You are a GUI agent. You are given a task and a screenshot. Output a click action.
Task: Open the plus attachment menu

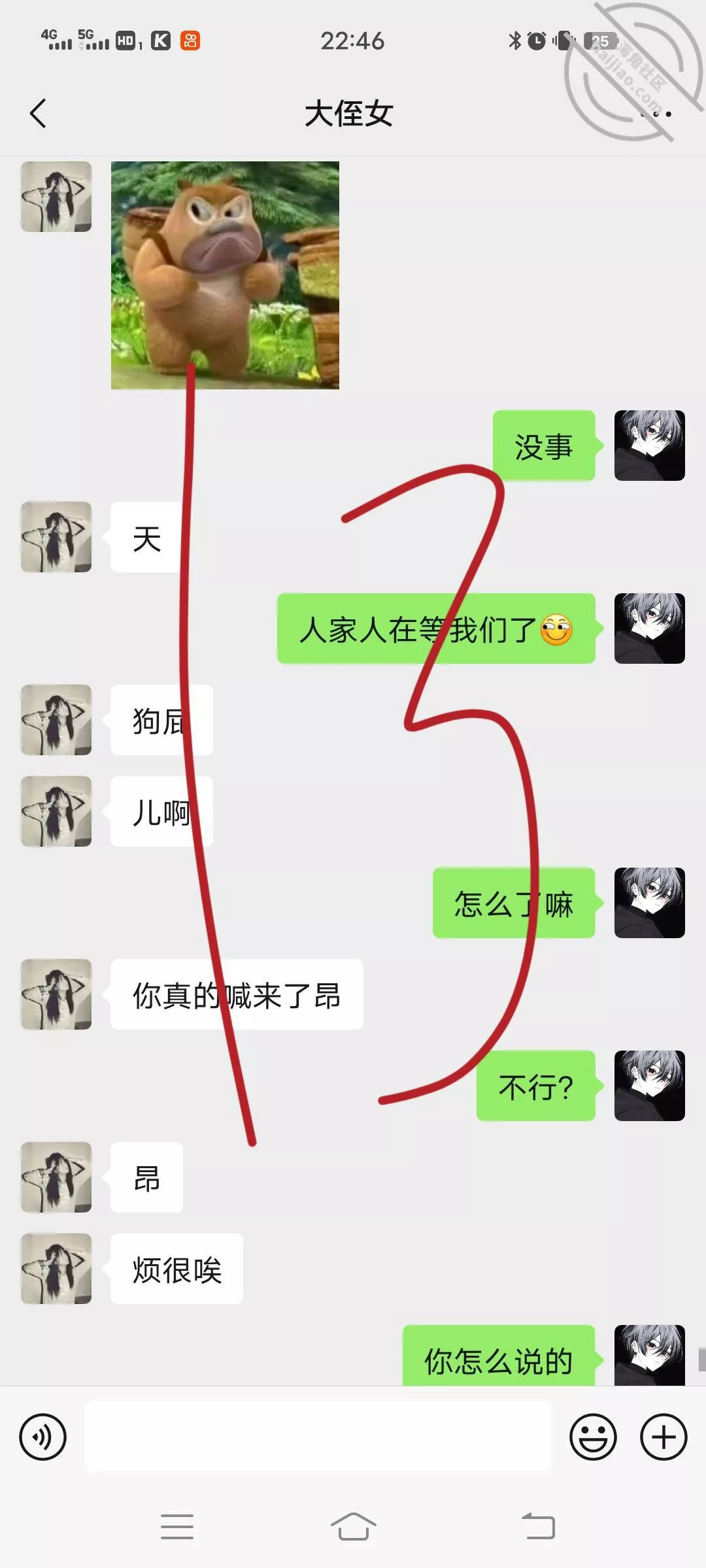664,1437
